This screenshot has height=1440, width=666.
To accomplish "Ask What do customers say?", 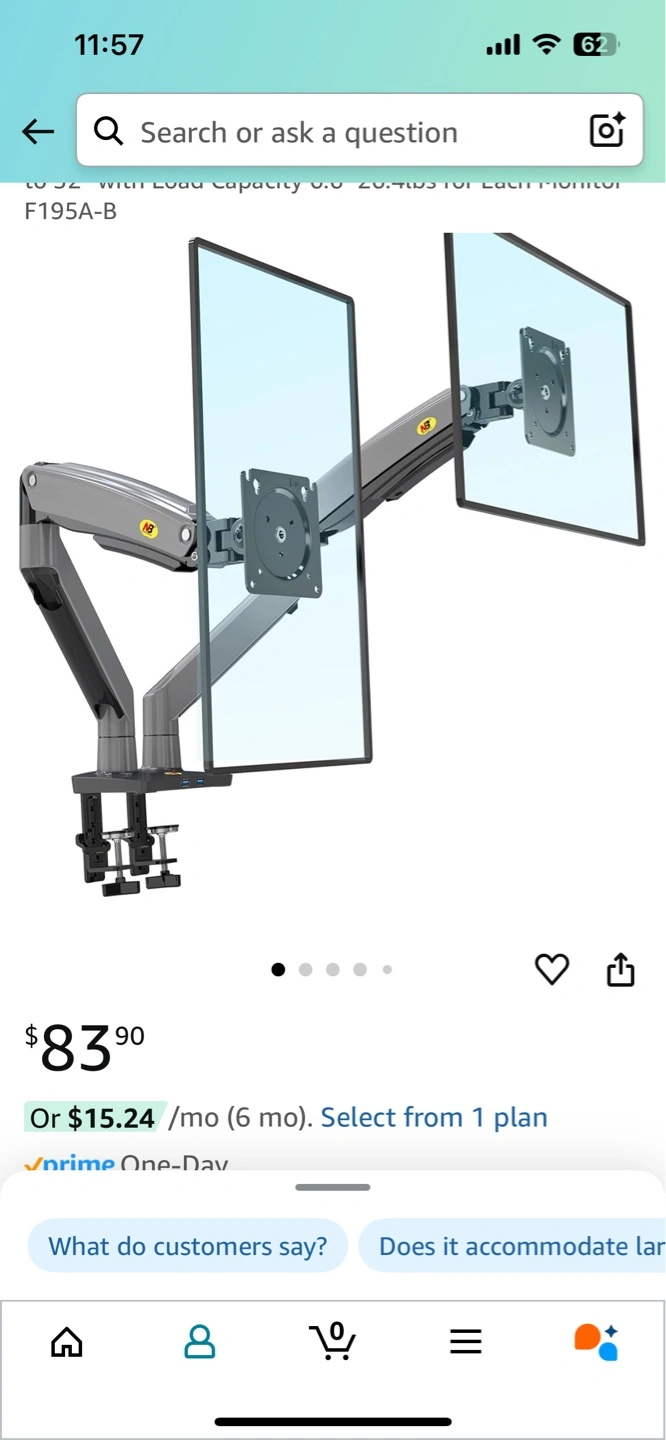I will [x=188, y=1246].
